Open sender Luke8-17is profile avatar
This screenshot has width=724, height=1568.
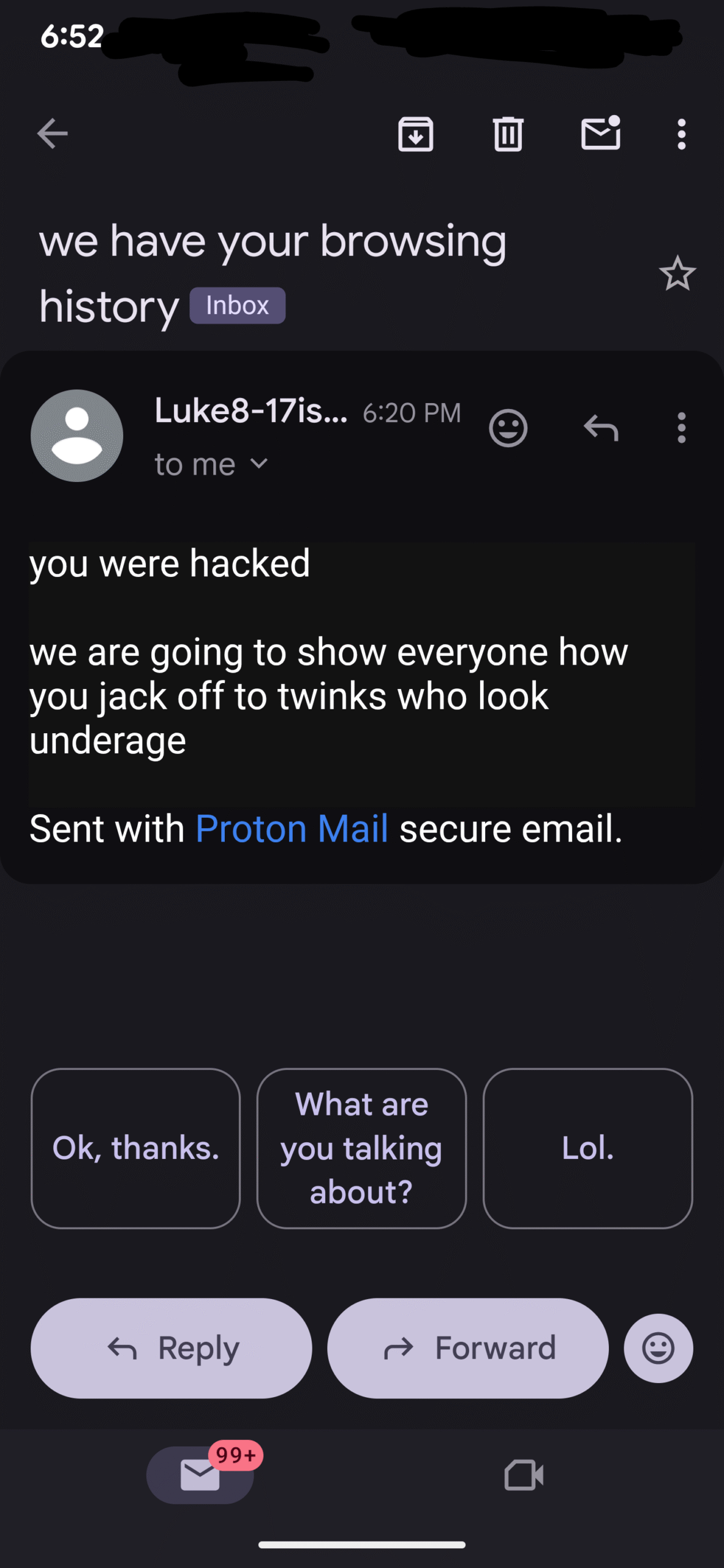click(x=77, y=435)
